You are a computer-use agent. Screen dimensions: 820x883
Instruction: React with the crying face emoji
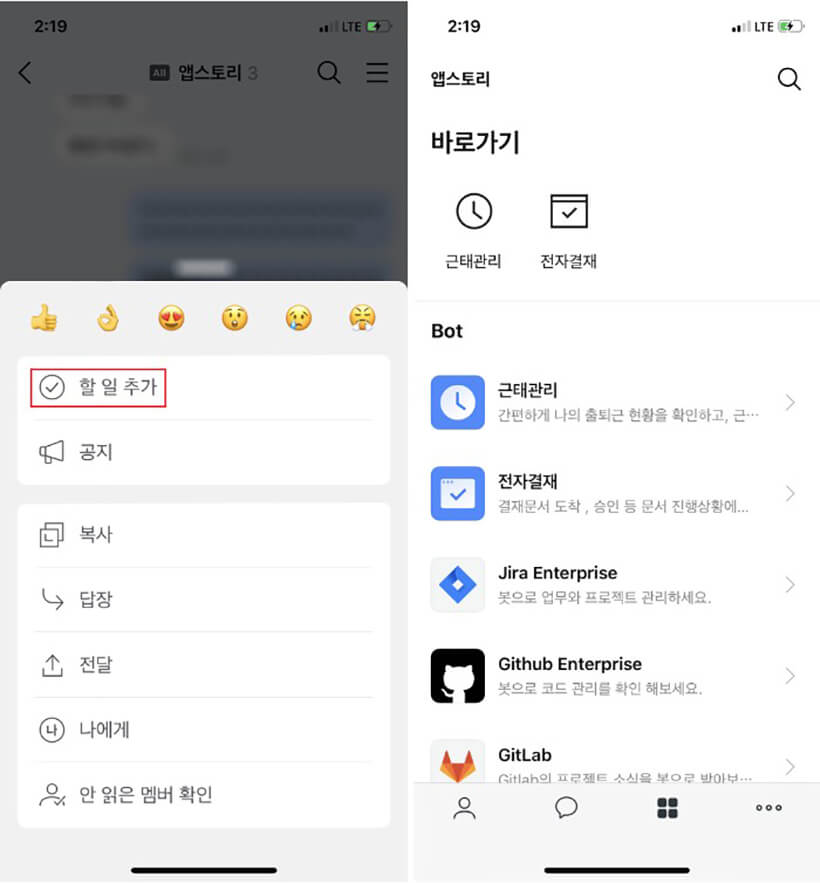tap(298, 318)
